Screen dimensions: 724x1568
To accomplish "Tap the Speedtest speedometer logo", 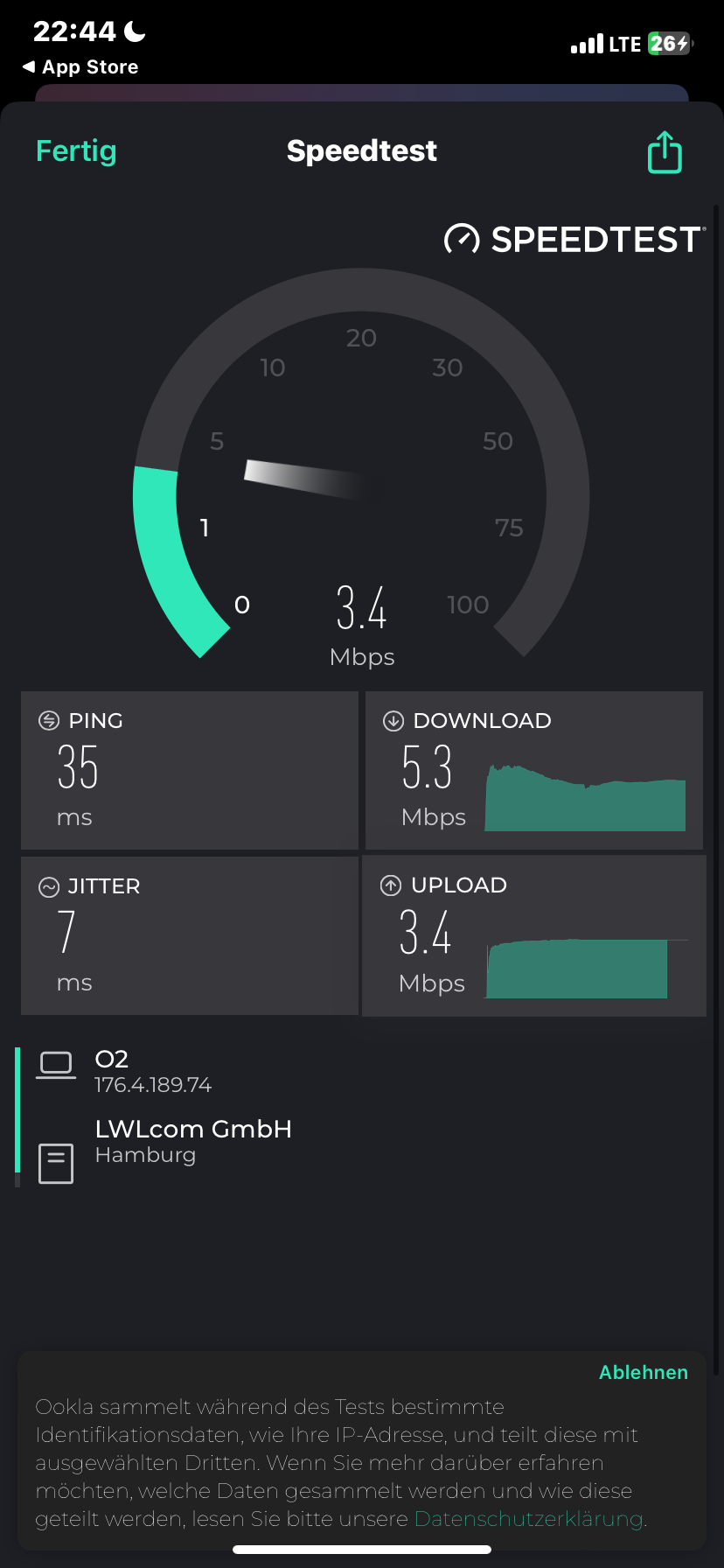I will (x=461, y=240).
